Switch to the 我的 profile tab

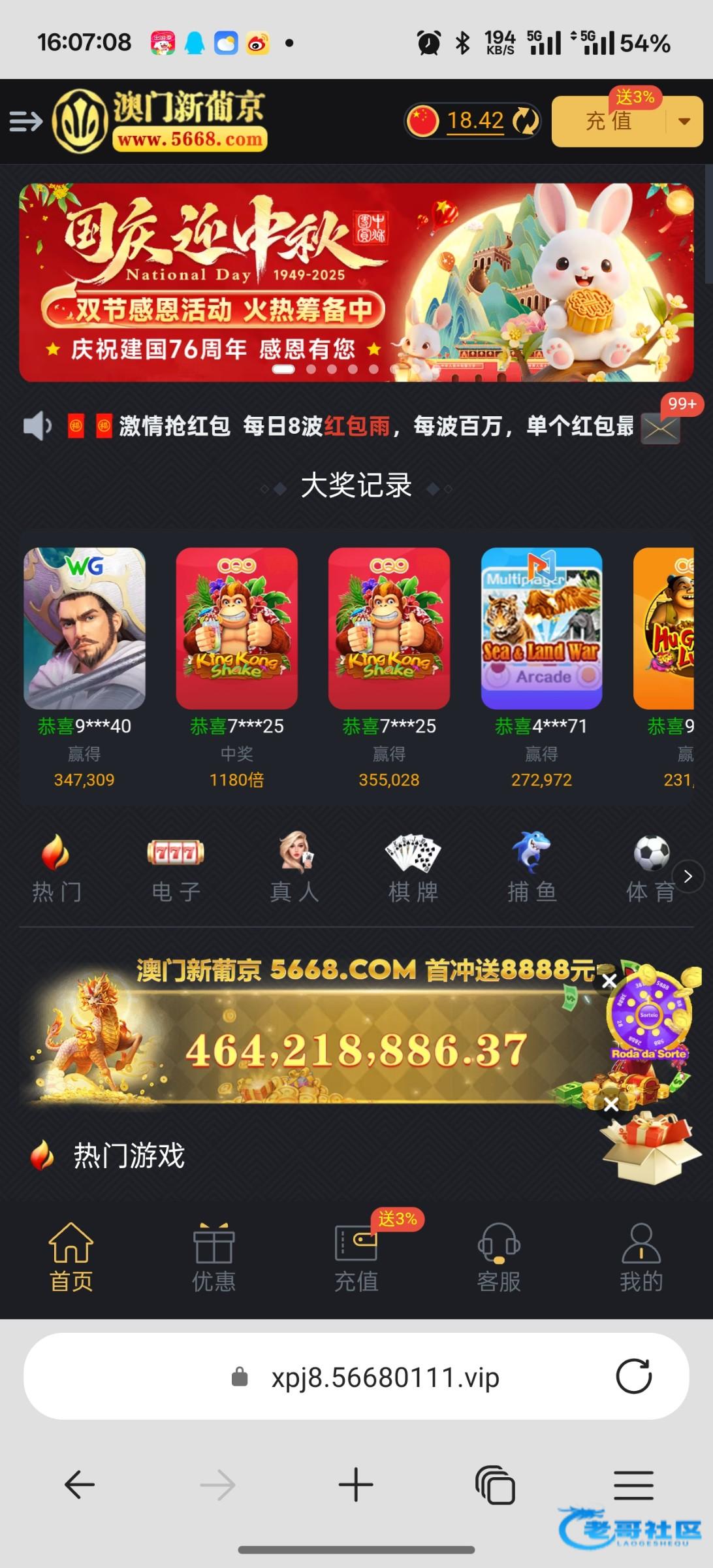coord(641,1258)
